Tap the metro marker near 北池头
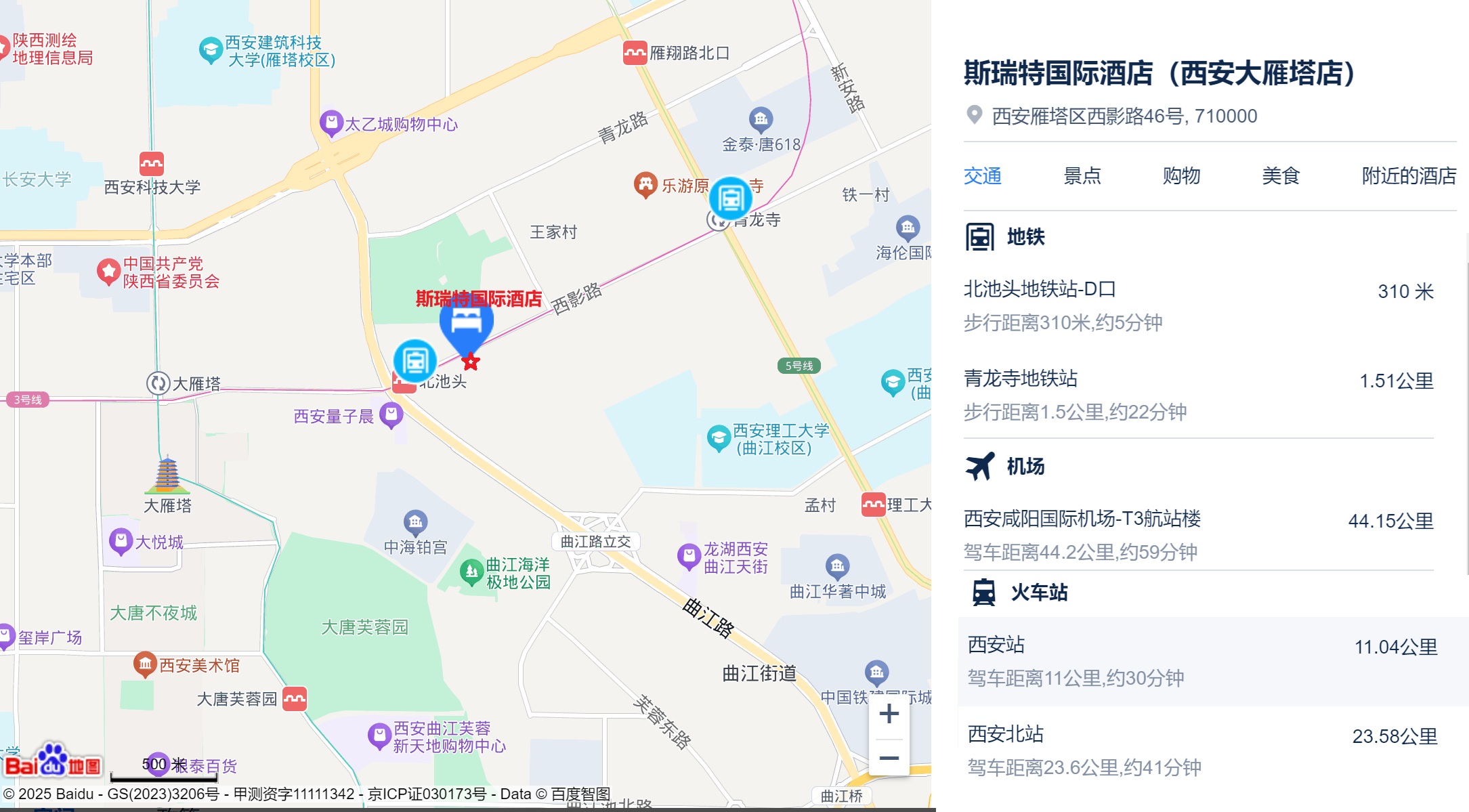Image resolution: width=1469 pixels, height=812 pixels. click(x=414, y=361)
